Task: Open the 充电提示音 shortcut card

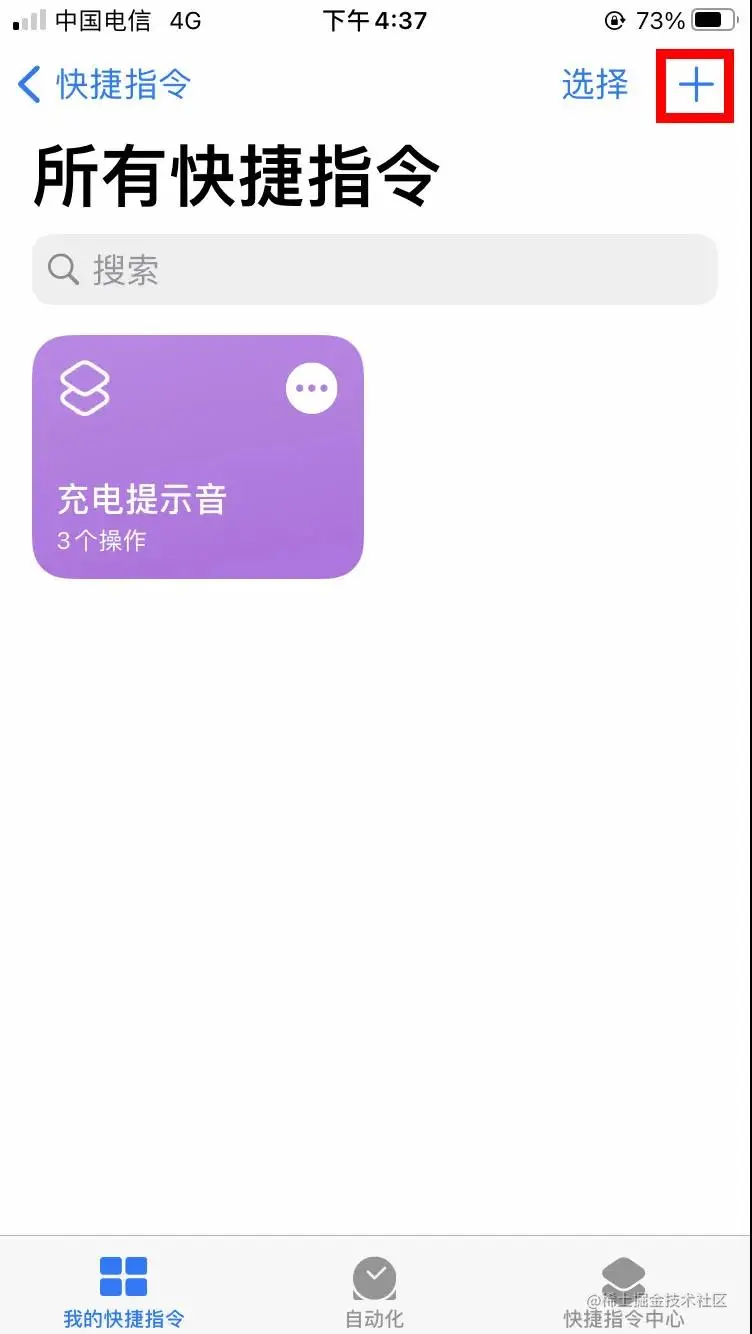Action: 197,456
